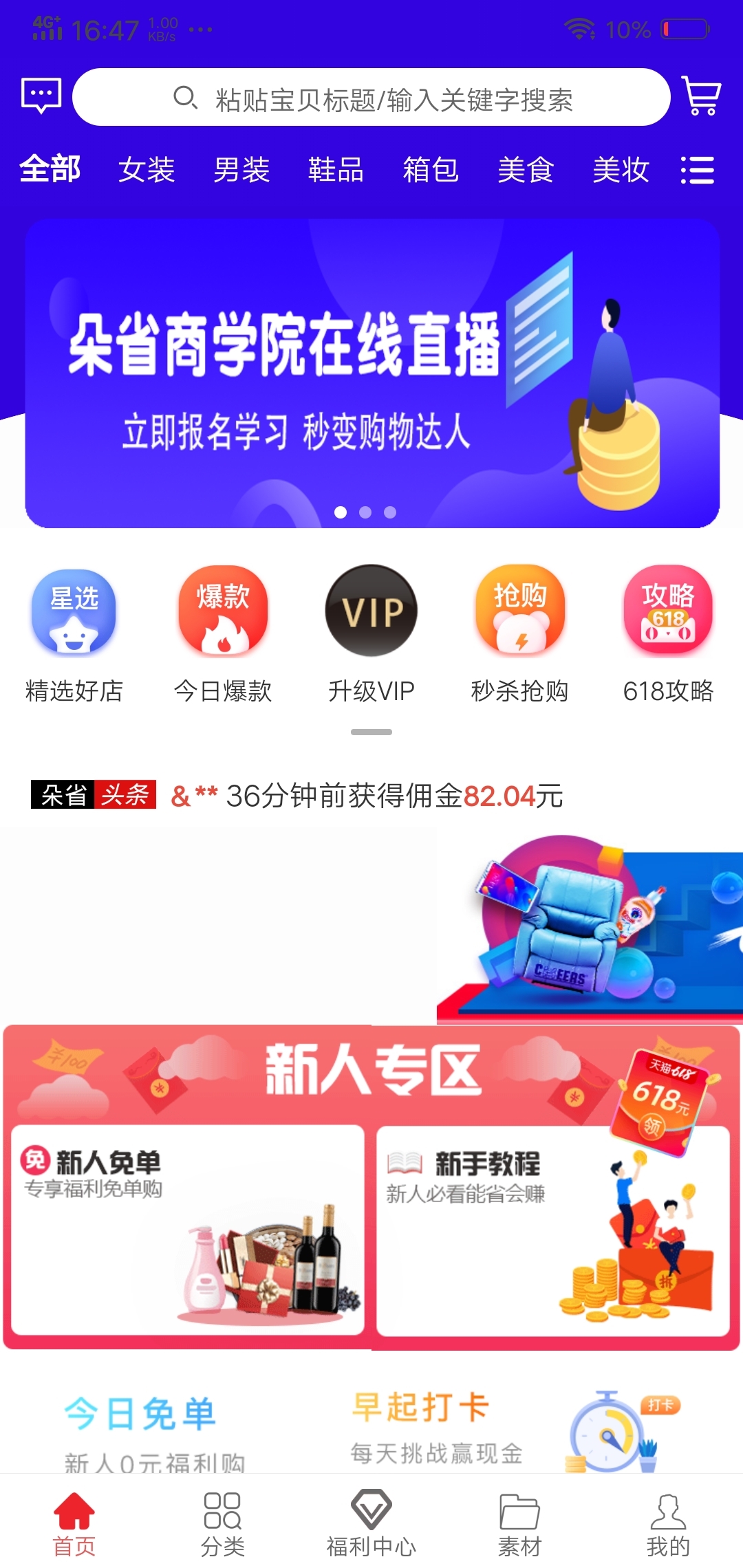
Task: Tap the search box for product keywords
Action: [371, 97]
